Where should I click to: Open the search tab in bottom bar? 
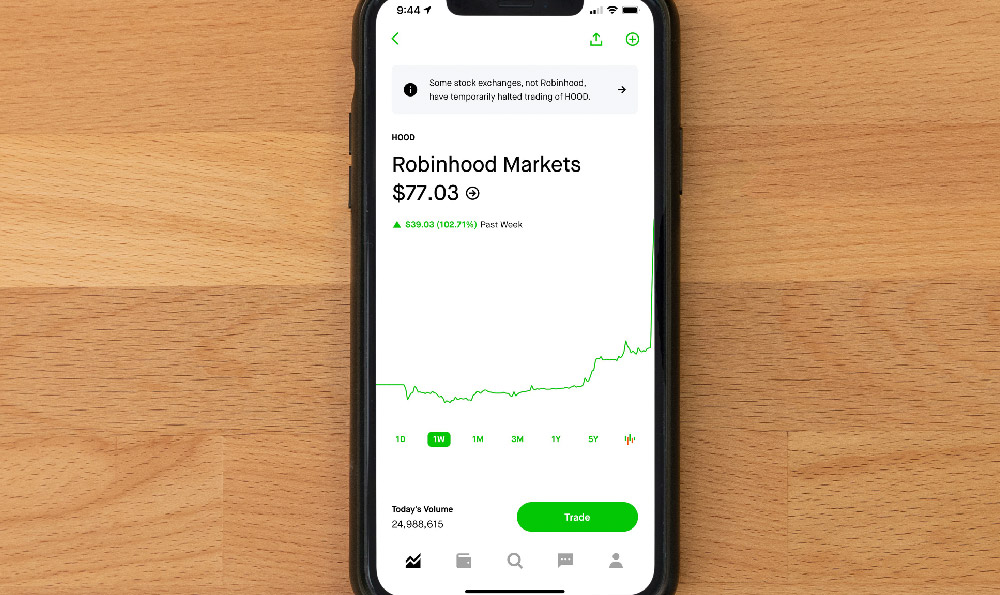click(515, 561)
